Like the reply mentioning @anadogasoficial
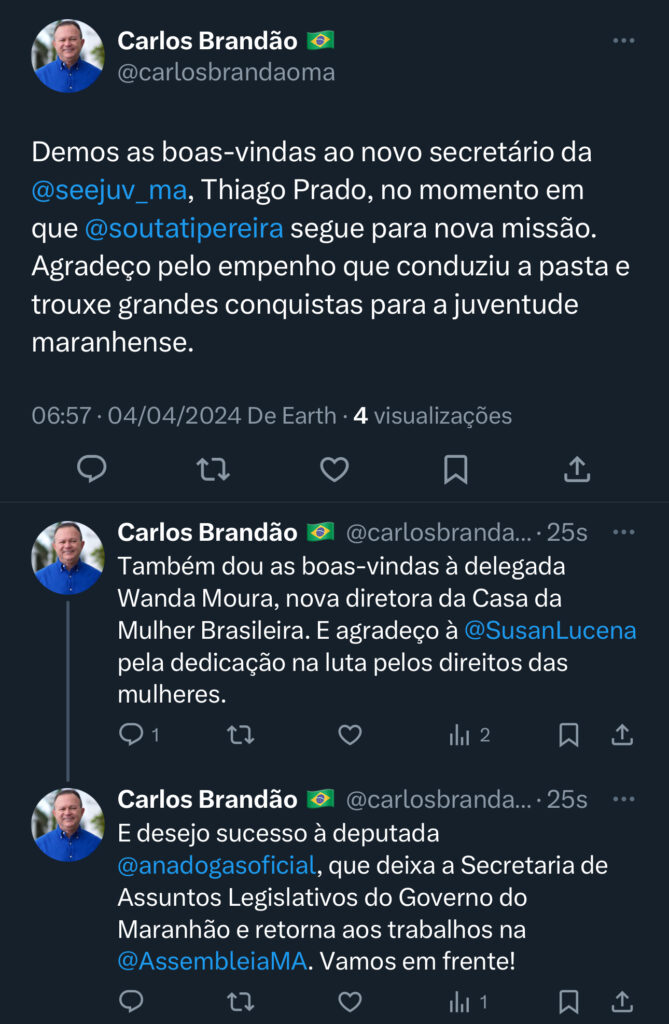669x1024 pixels. (x=349, y=1001)
